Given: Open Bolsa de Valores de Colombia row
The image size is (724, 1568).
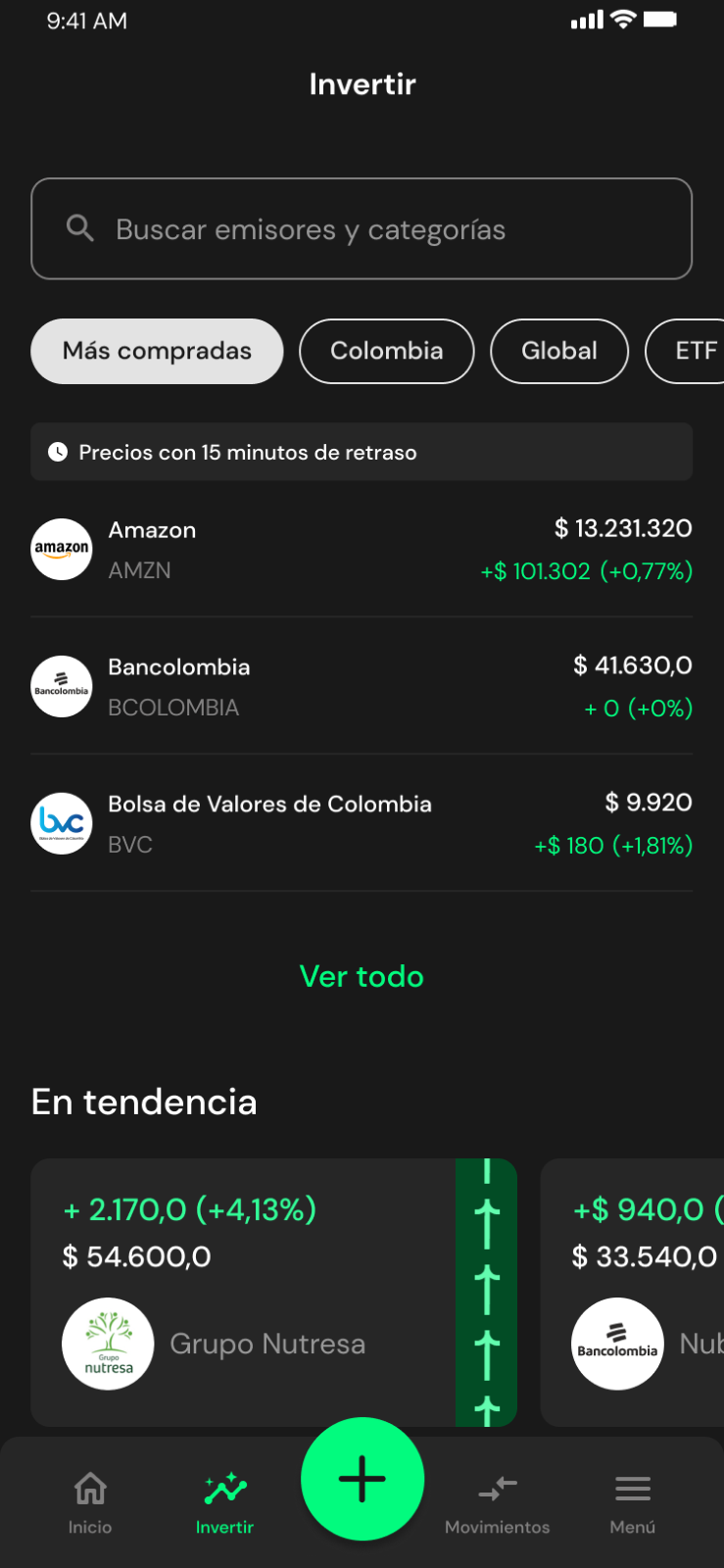Looking at the screenshot, I should click(362, 823).
